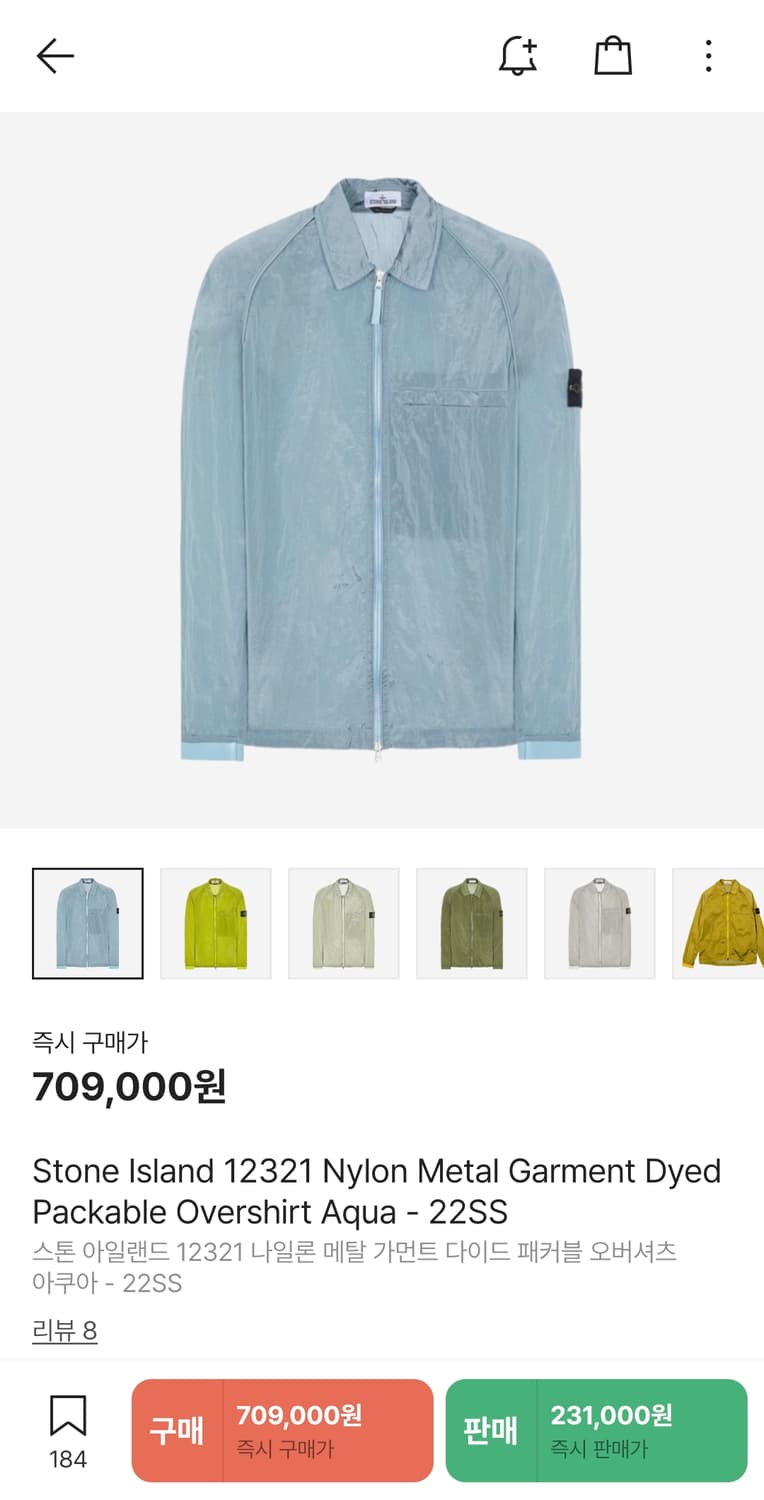This screenshot has width=764, height=1500.
Task: View the main aqua overshirt product image
Action: point(382,470)
